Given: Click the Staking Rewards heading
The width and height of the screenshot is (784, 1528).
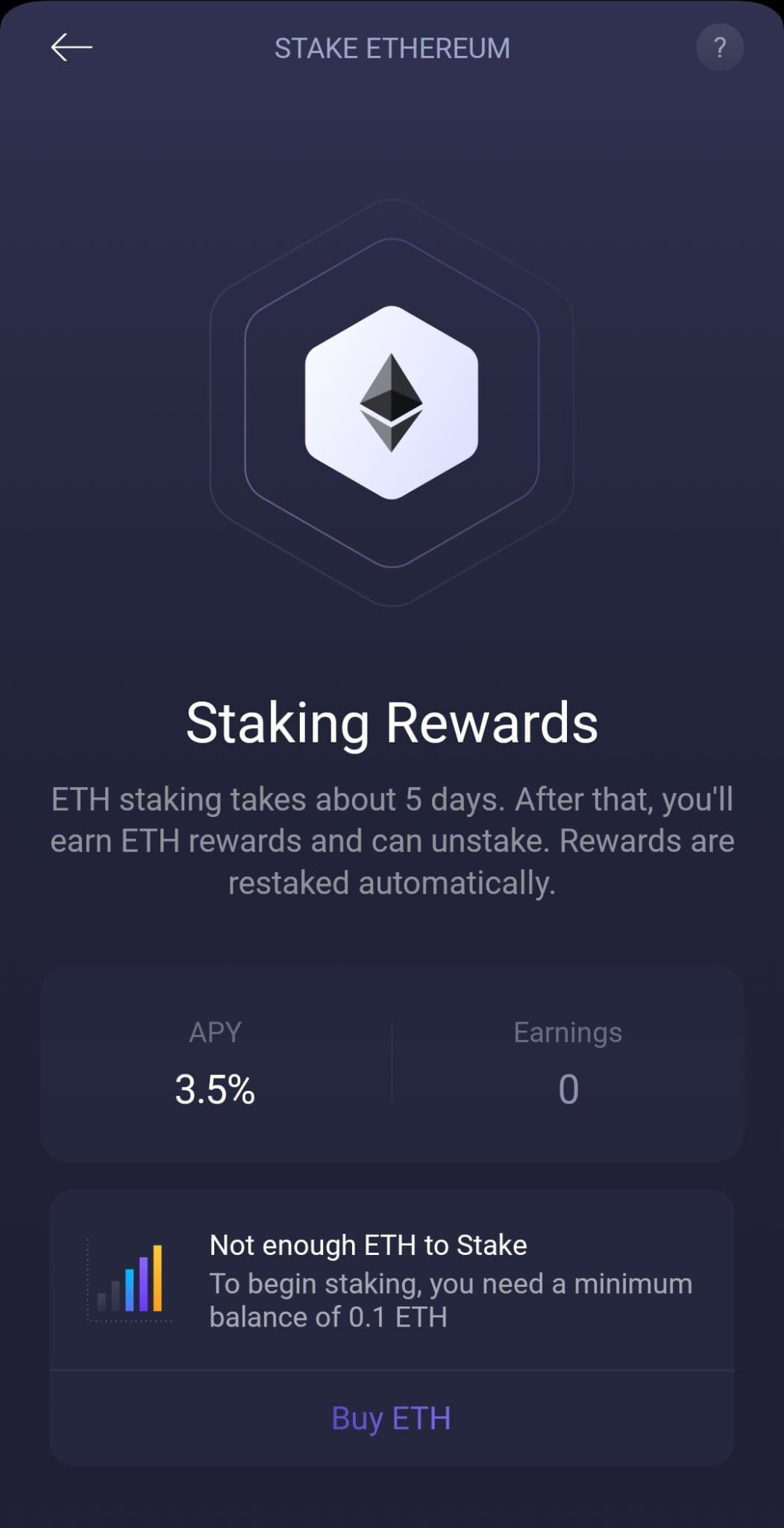Looking at the screenshot, I should pyautogui.click(x=392, y=722).
